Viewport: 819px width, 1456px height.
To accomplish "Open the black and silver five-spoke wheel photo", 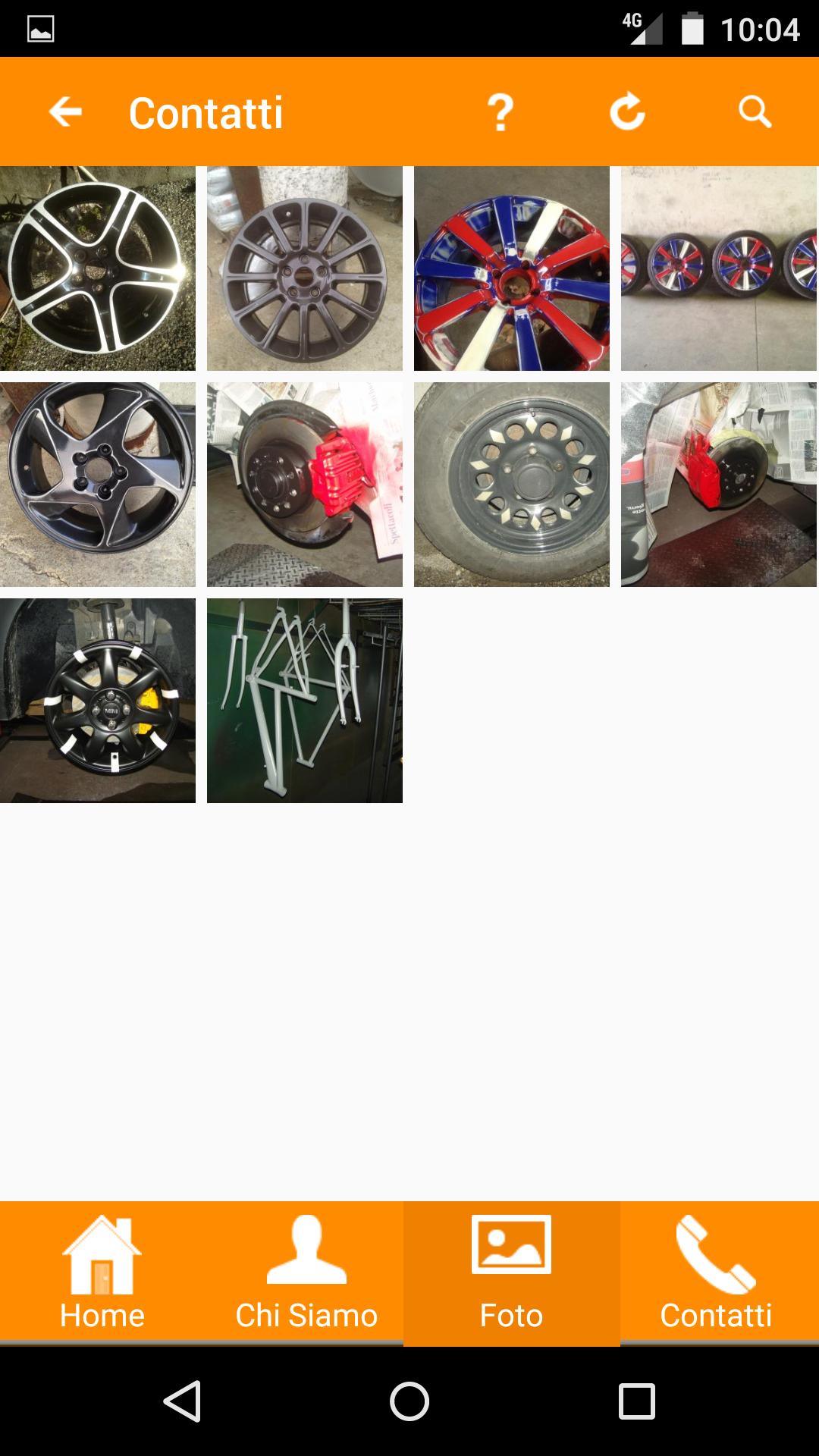I will (97, 268).
